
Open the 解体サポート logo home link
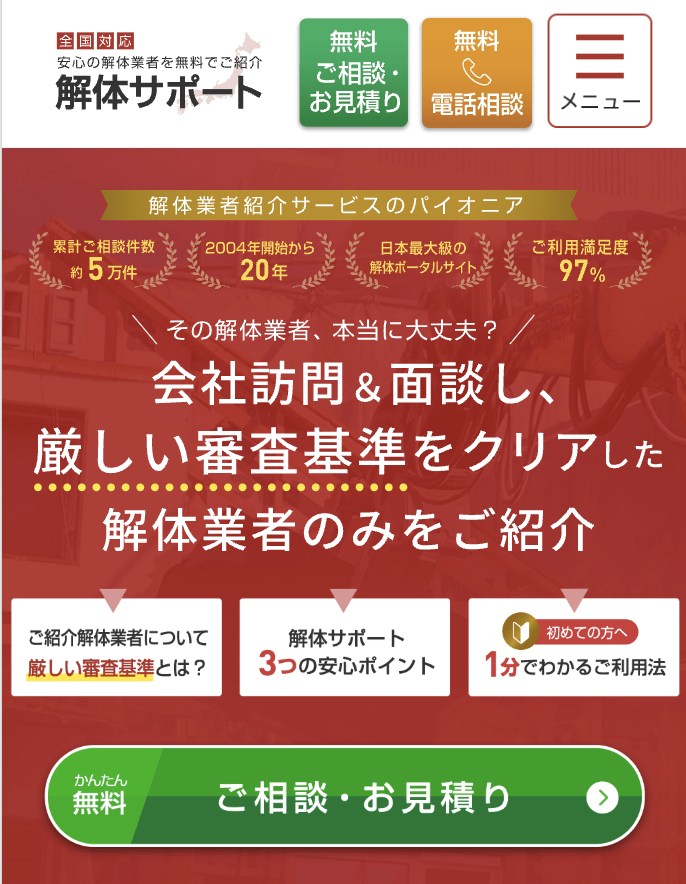click(160, 72)
